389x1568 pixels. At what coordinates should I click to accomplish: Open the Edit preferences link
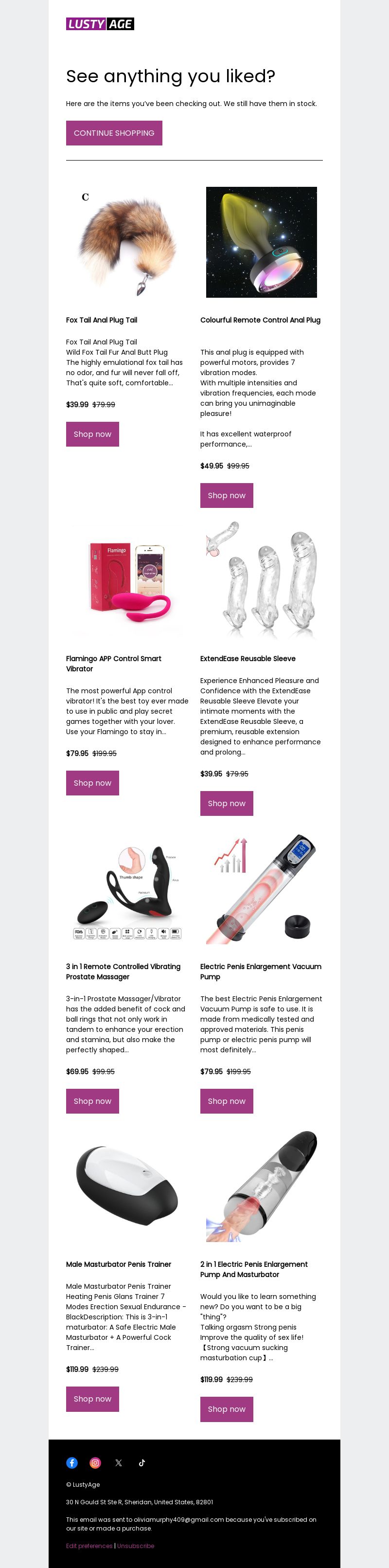[x=89, y=1546]
